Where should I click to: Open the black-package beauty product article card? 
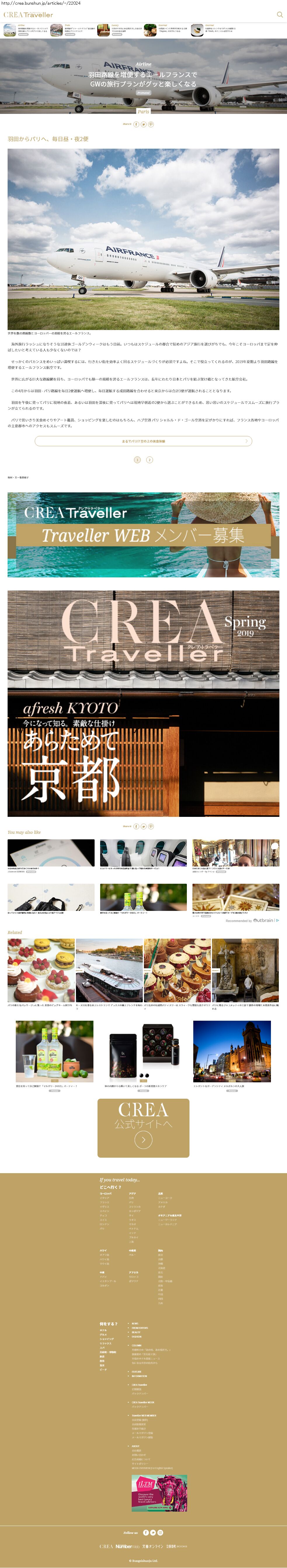point(144,1053)
